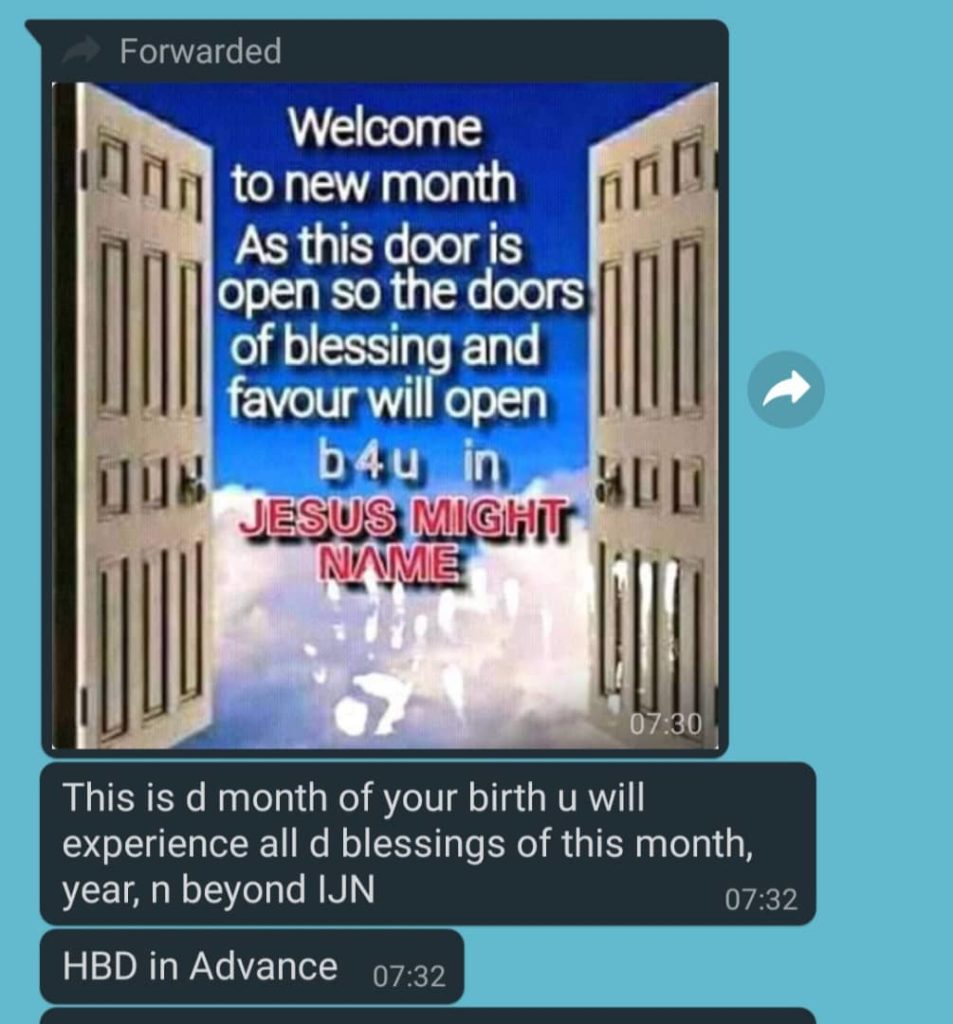Forward the image using the arrow button
953x1024 pixels.
coord(786,390)
